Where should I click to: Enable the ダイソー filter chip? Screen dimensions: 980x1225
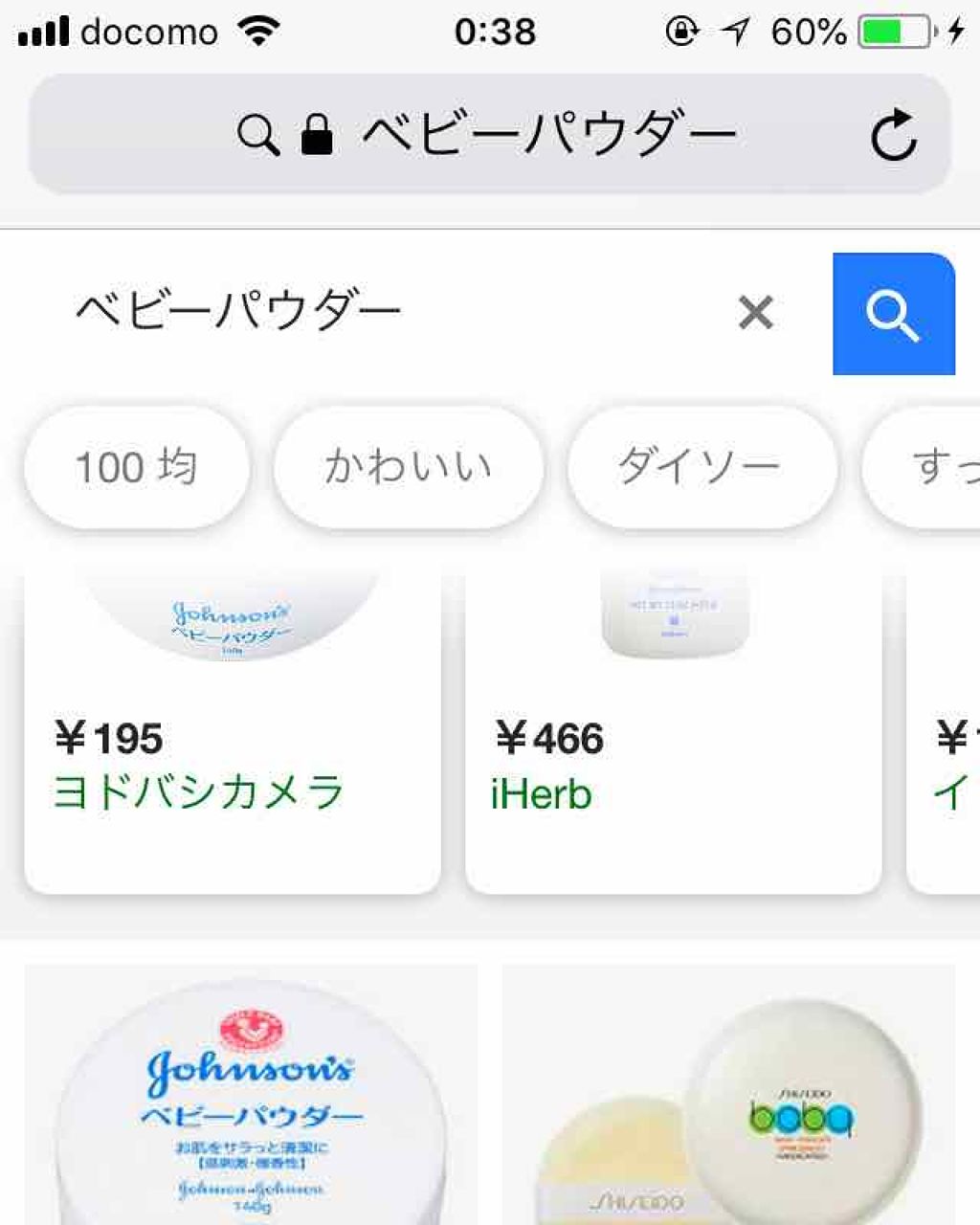702,466
